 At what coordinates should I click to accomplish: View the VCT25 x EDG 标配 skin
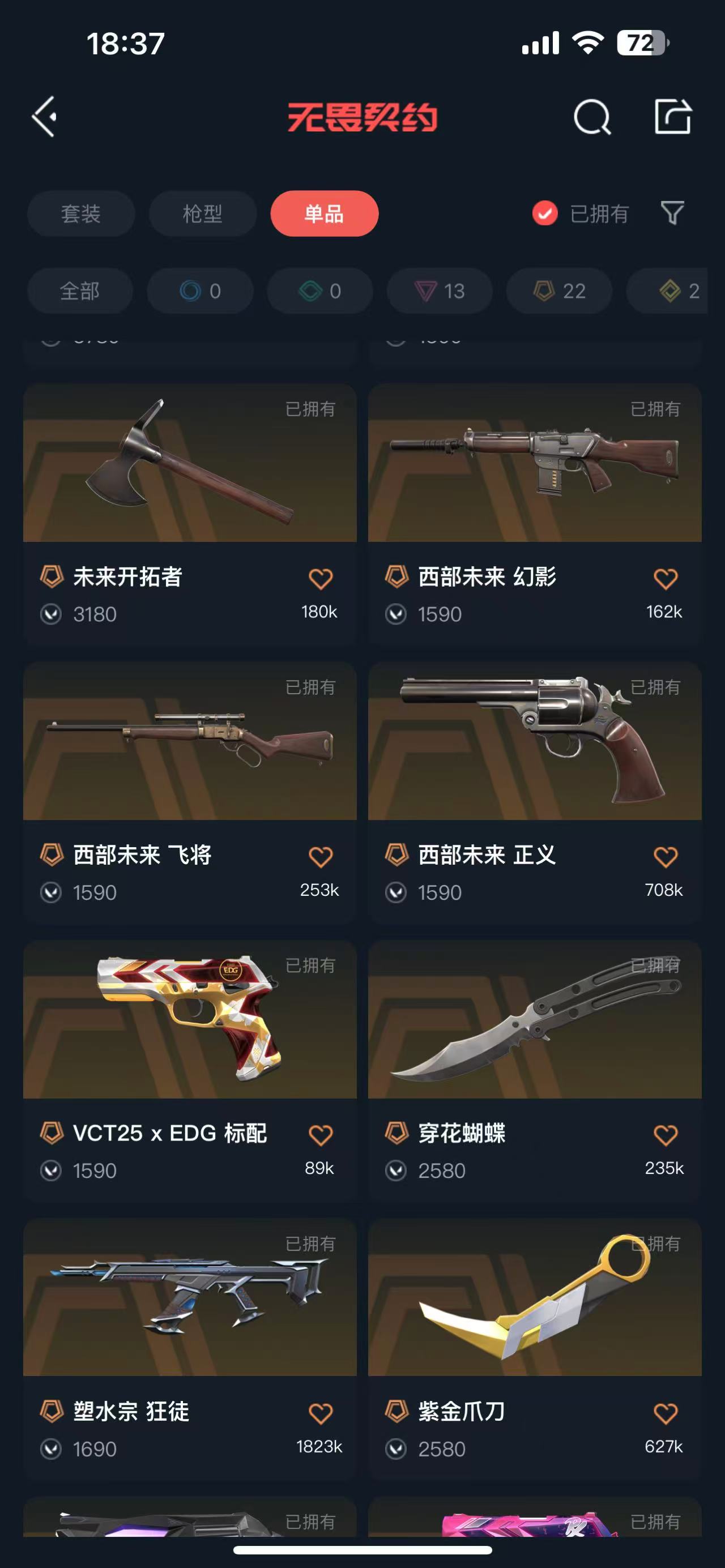(190, 1071)
